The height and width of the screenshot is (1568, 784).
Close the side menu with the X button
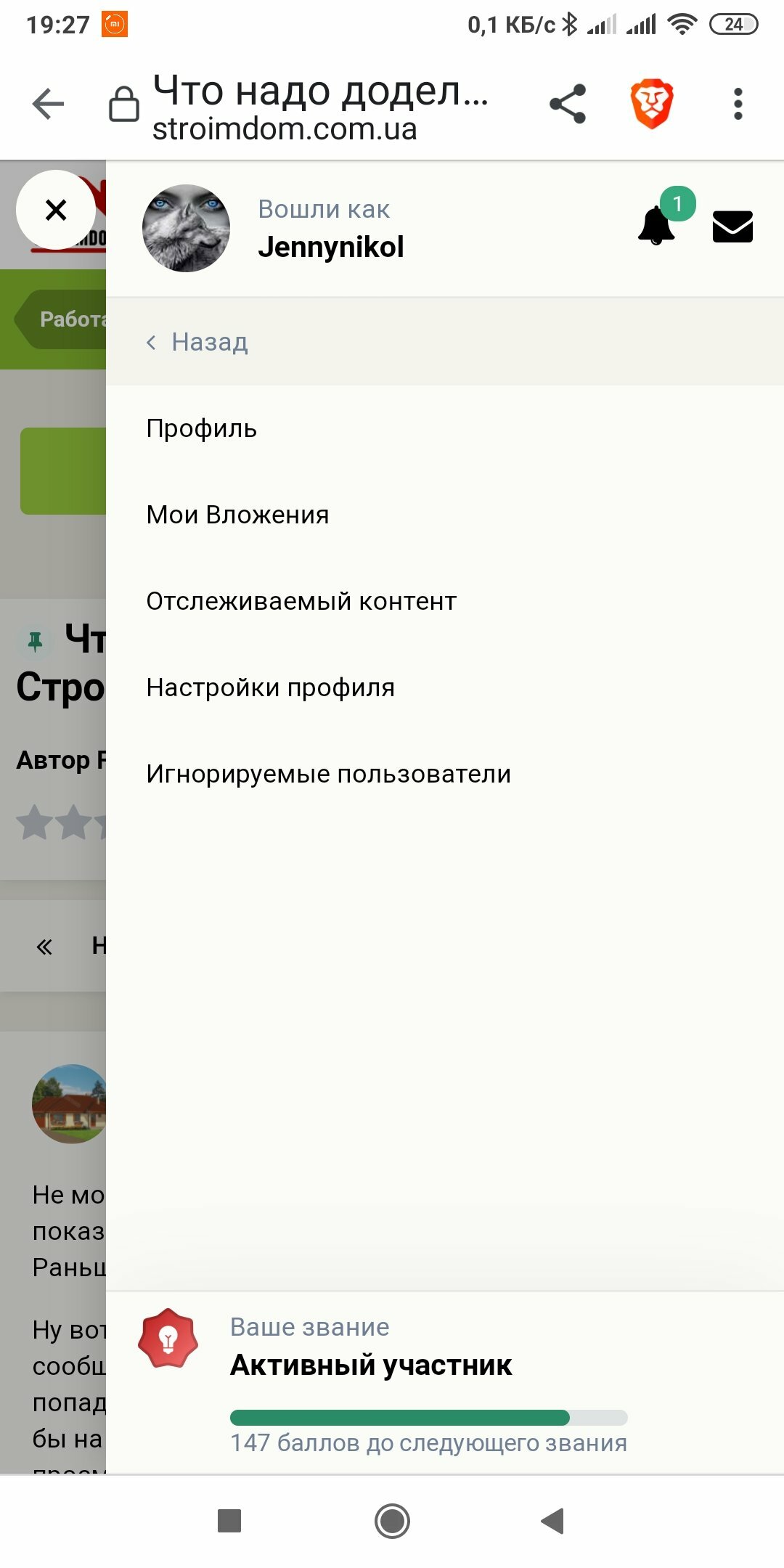coord(56,211)
